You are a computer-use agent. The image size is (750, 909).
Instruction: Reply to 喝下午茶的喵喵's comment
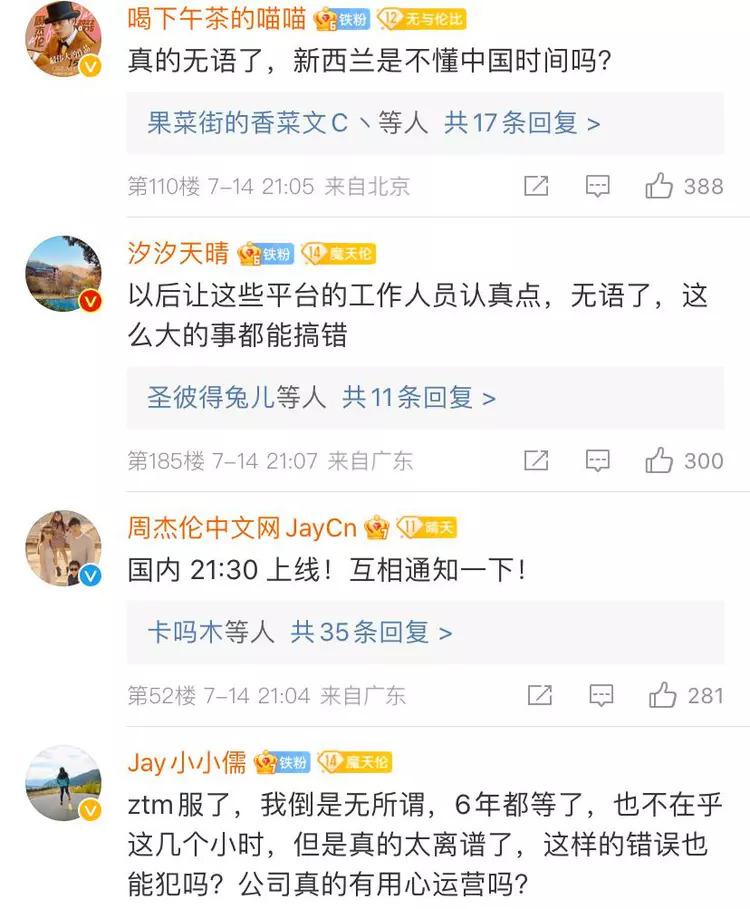598,186
